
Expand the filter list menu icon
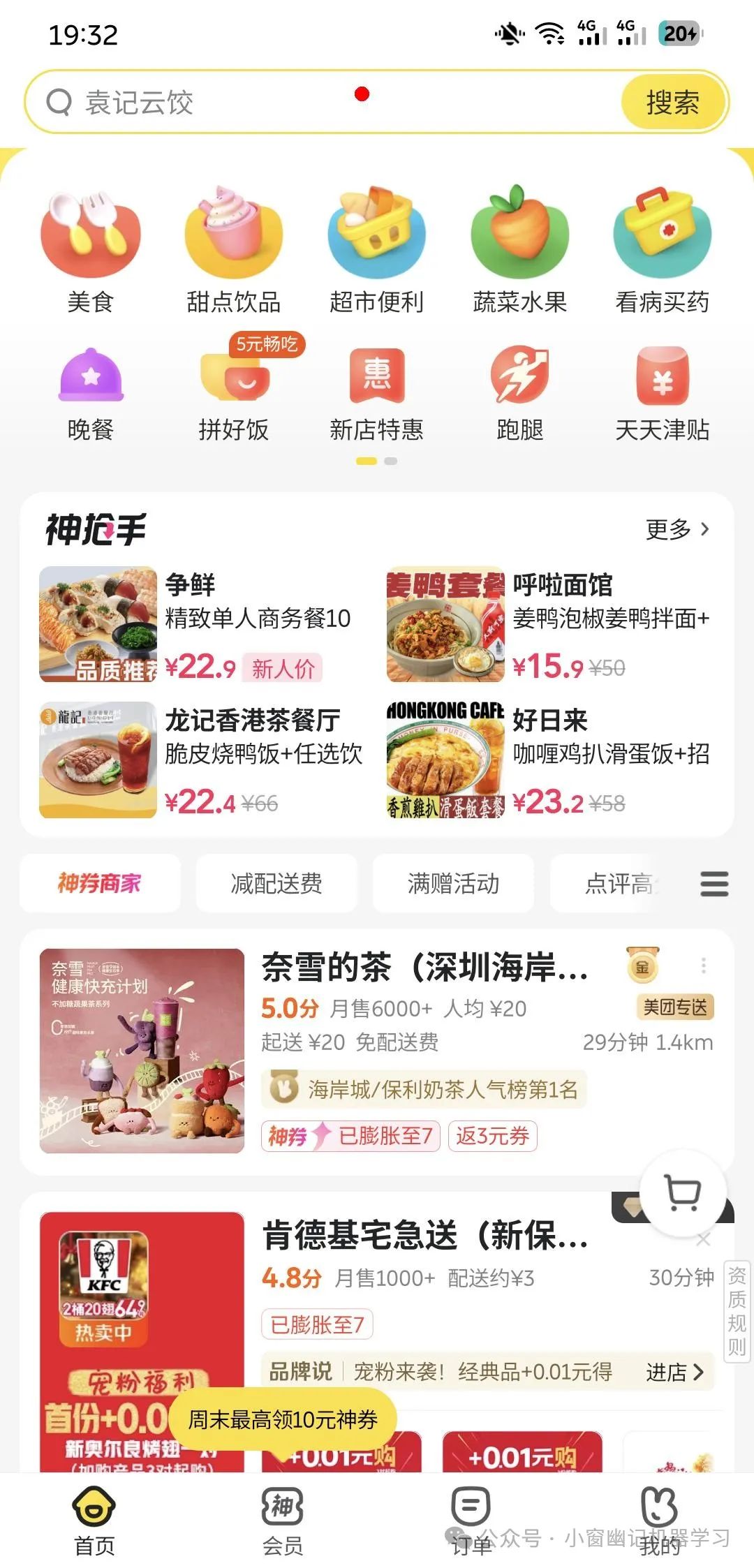(714, 884)
